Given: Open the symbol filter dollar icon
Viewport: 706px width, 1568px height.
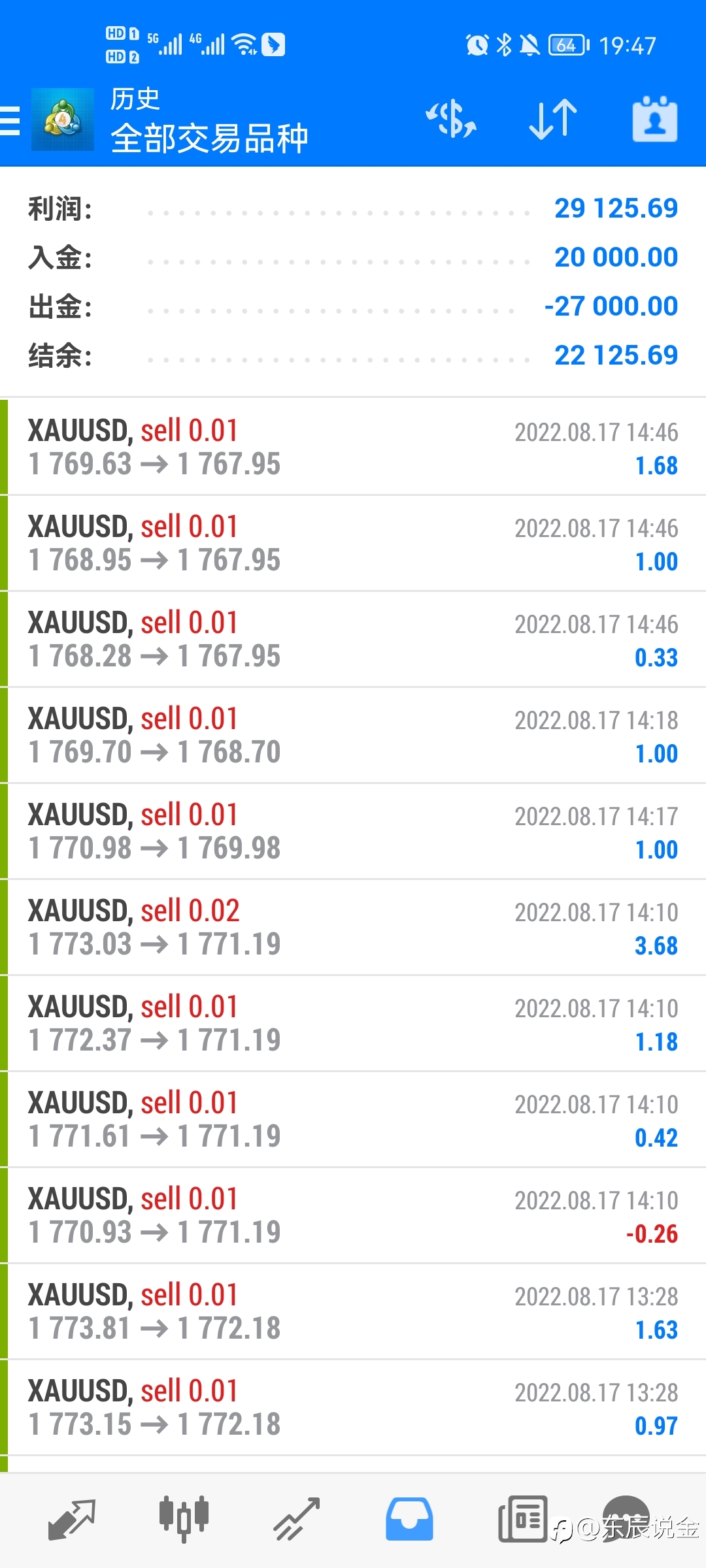Looking at the screenshot, I should tap(451, 120).
